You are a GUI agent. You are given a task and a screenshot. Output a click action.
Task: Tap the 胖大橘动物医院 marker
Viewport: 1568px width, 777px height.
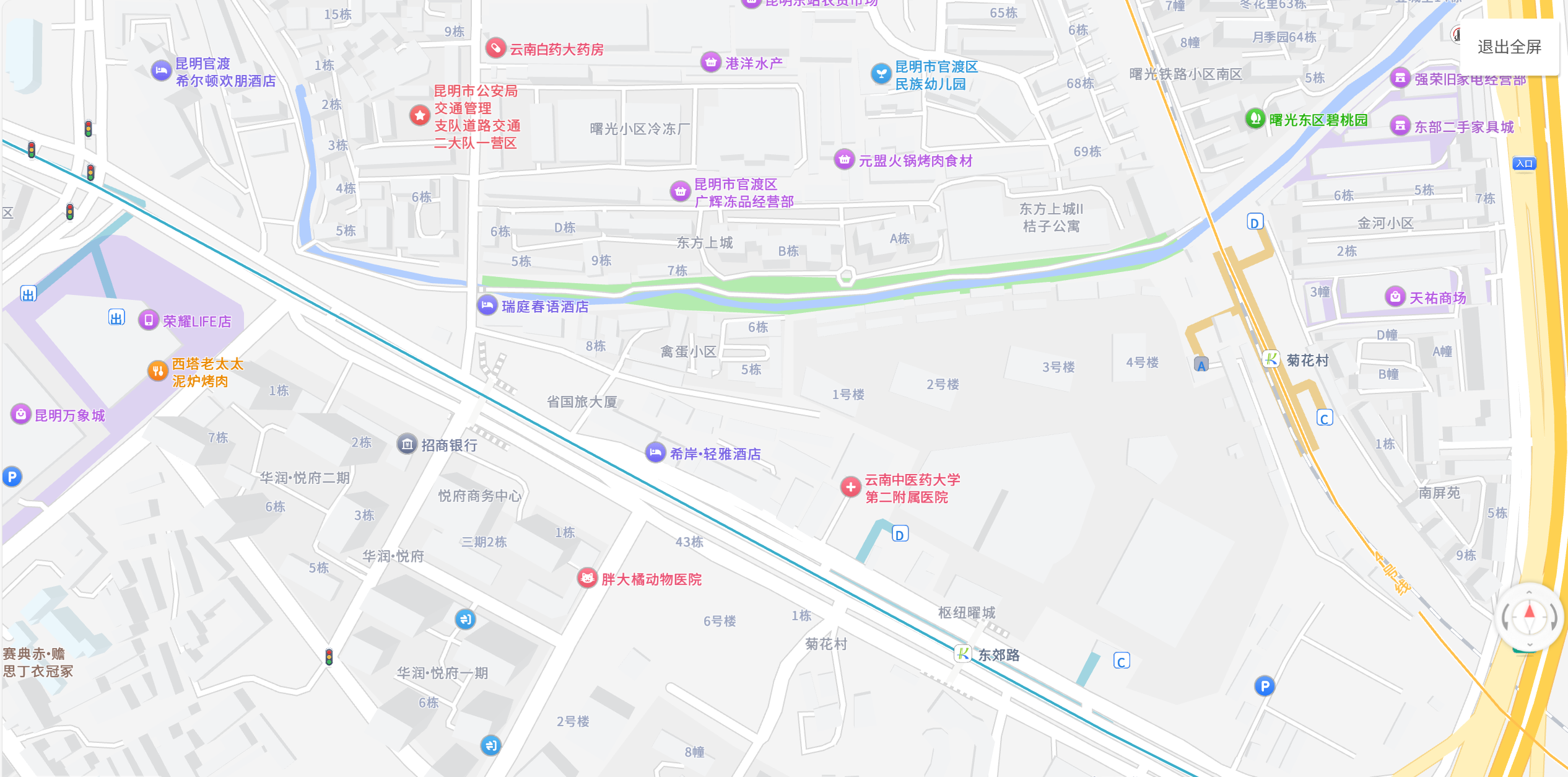pyautogui.click(x=587, y=579)
